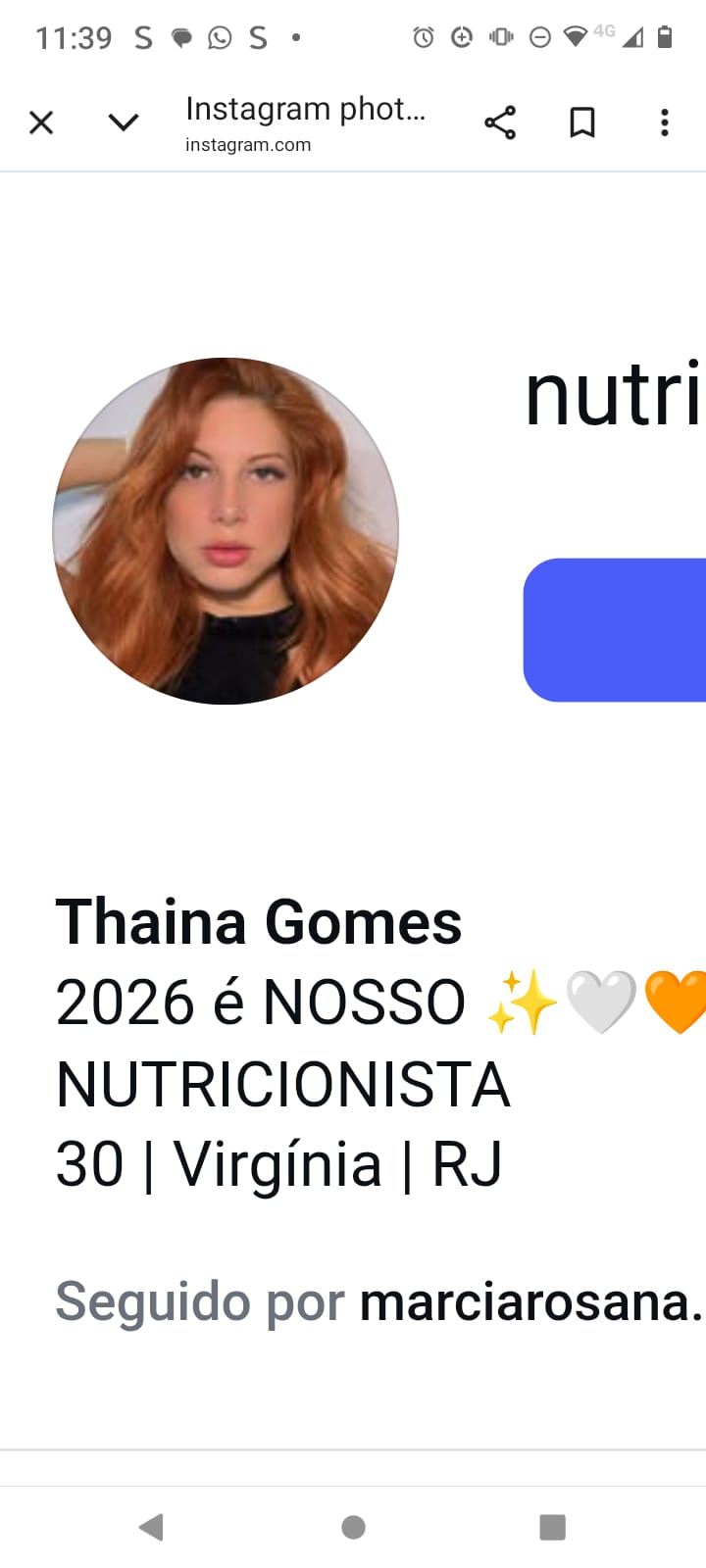
Task: Share this Instagram page
Action: coord(500,122)
